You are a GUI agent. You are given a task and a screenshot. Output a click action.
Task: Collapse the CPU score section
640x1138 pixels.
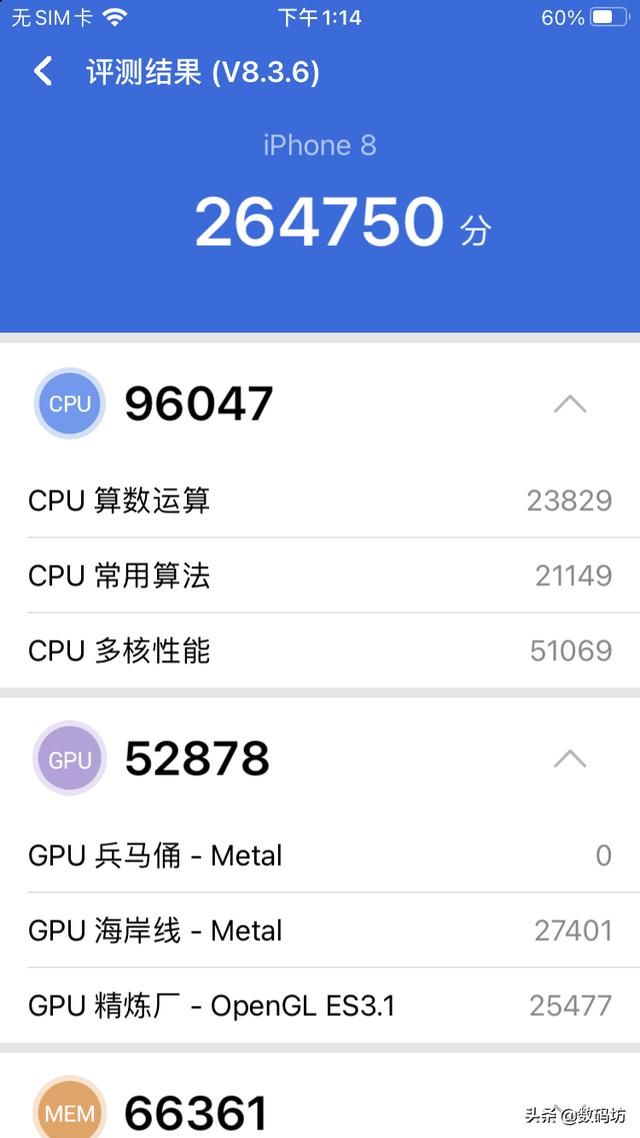pyautogui.click(x=570, y=404)
